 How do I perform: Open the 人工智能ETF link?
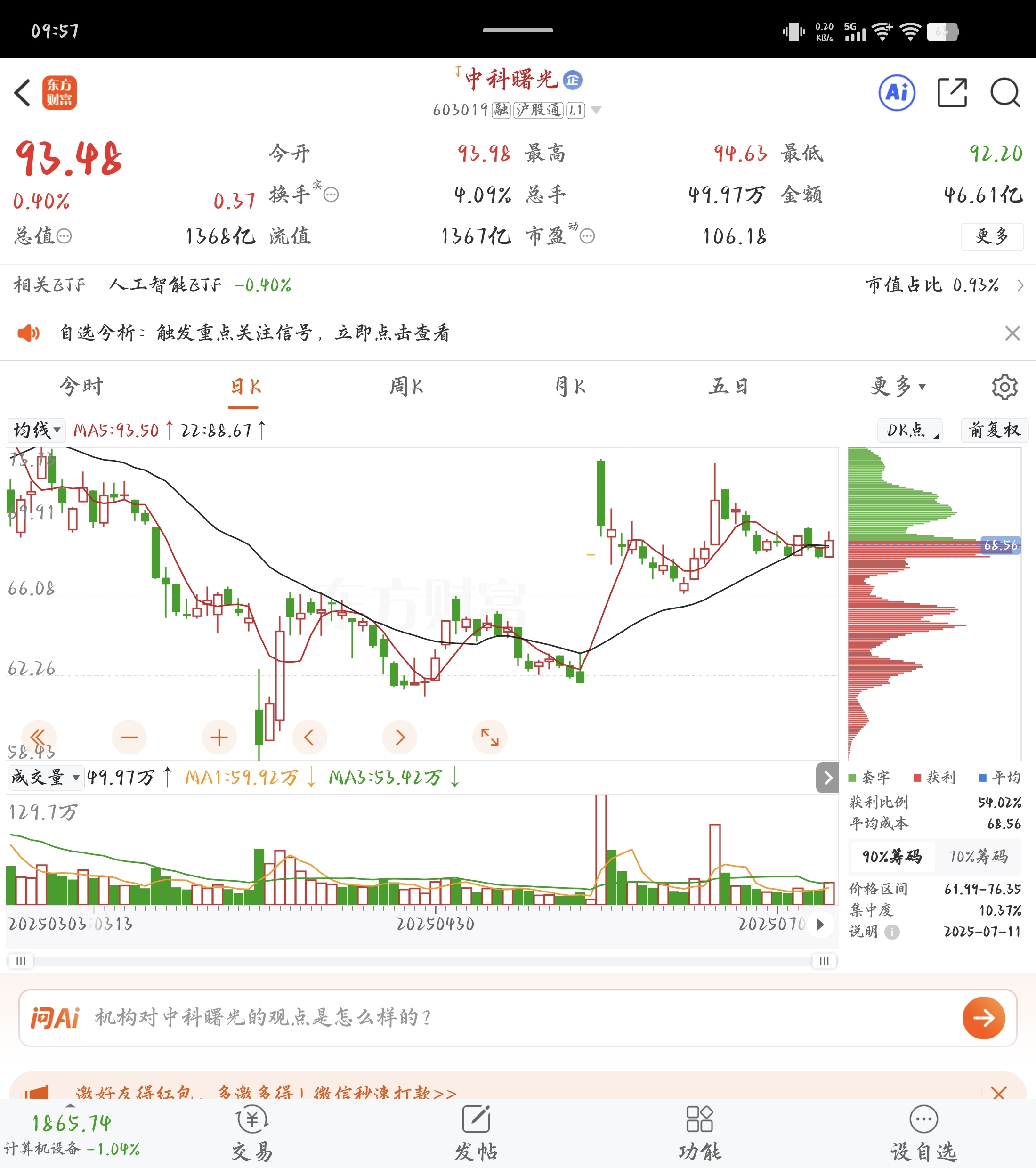165,284
